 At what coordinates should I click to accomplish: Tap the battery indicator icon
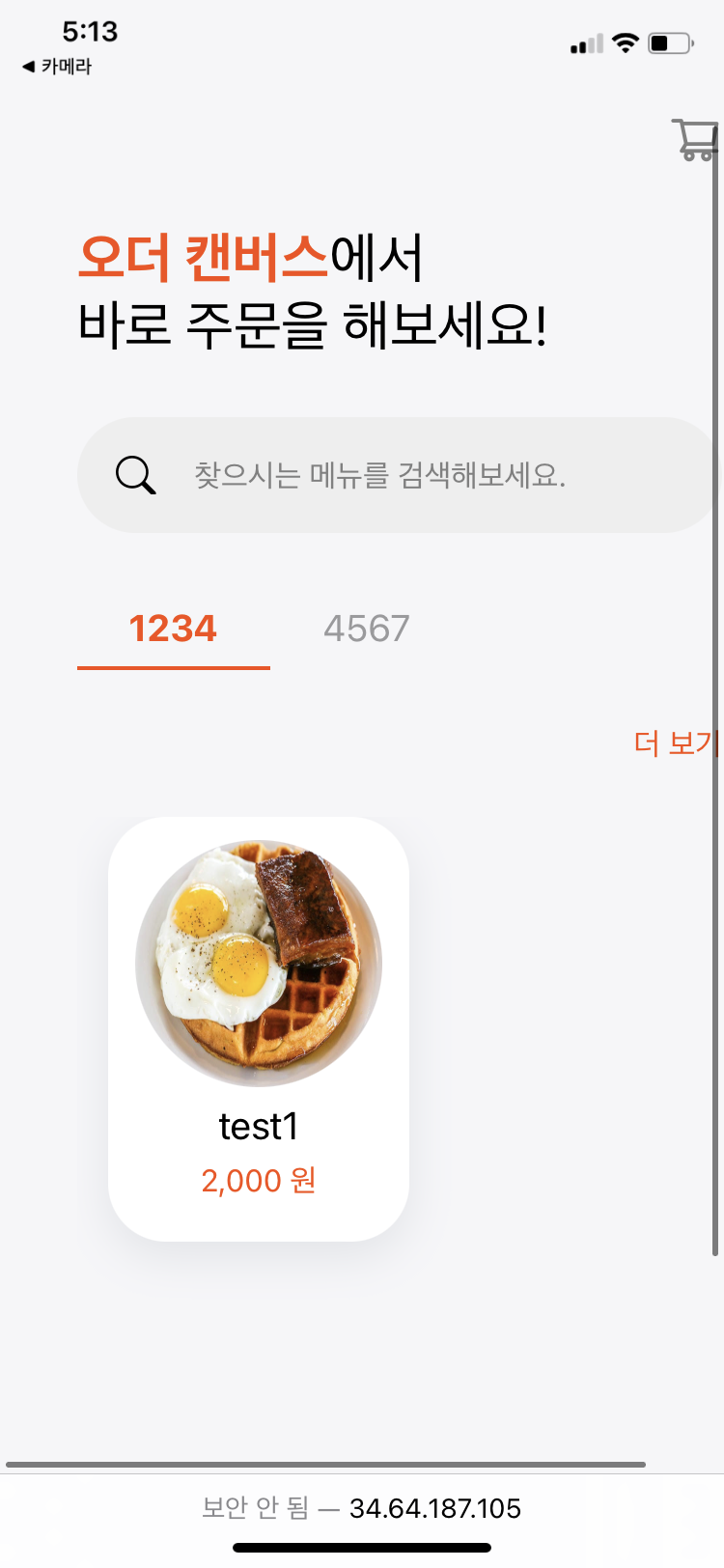(x=667, y=42)
